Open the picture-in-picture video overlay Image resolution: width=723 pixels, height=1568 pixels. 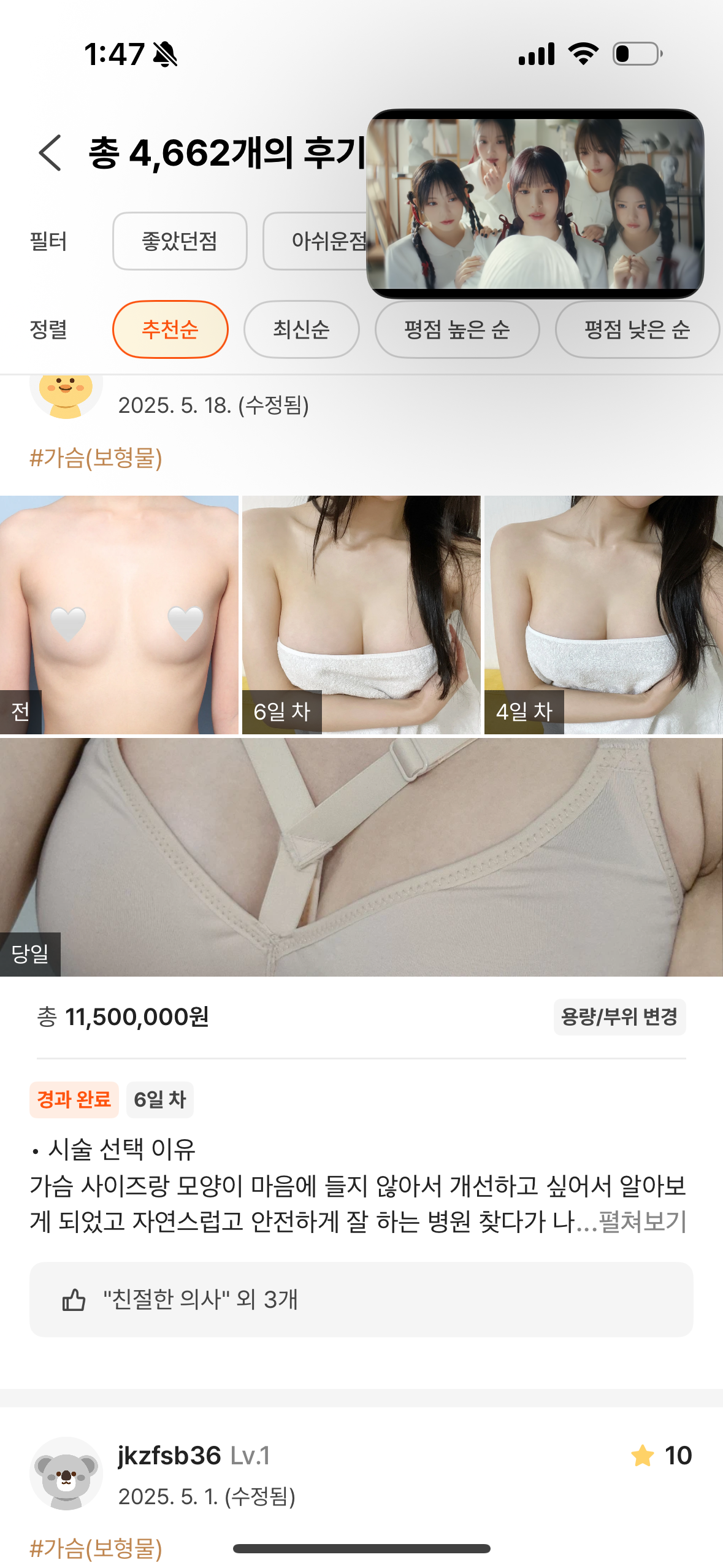(x=535, y=204)
